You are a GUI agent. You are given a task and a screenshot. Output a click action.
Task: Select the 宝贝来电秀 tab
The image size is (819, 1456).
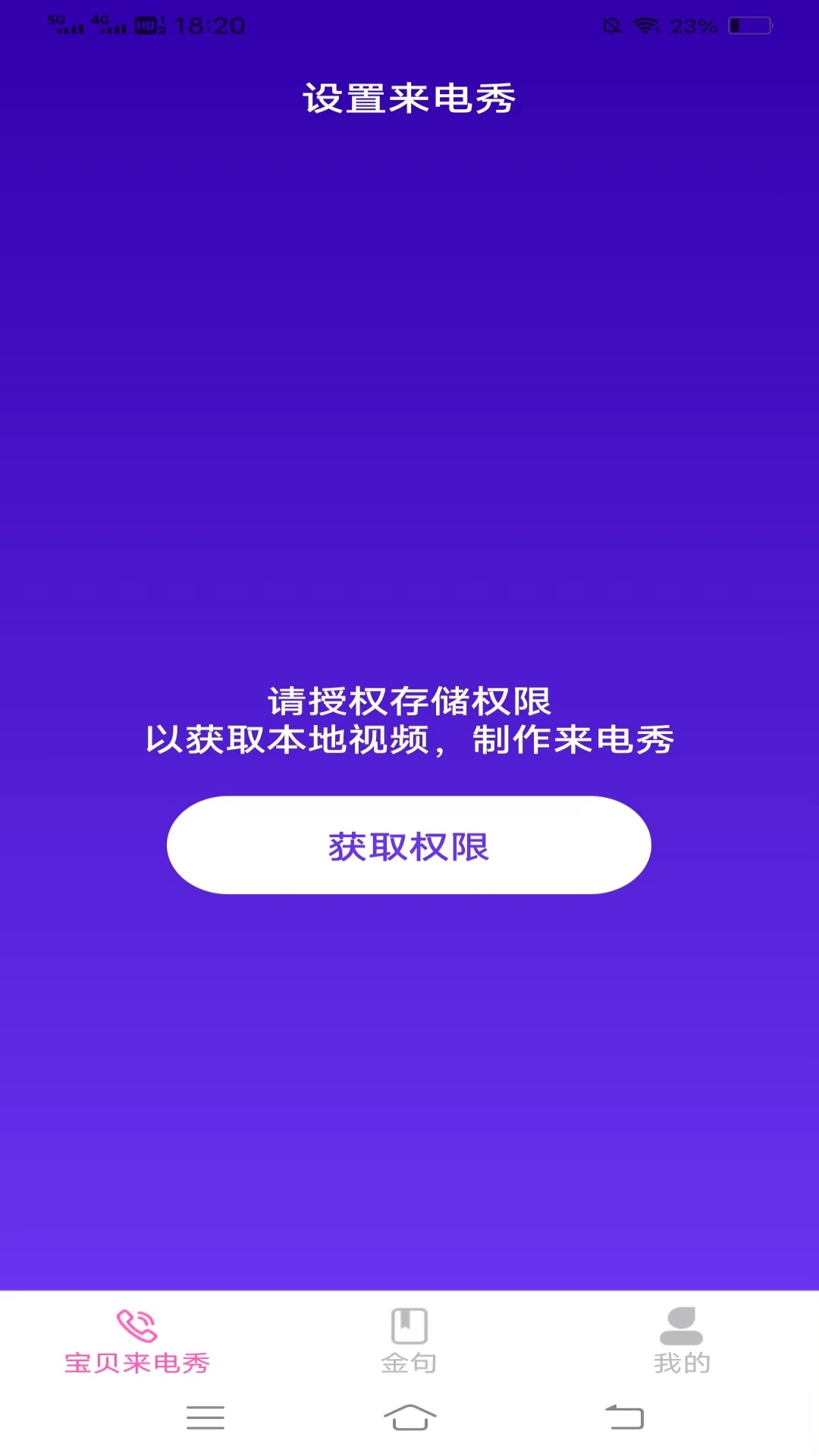136,1341
